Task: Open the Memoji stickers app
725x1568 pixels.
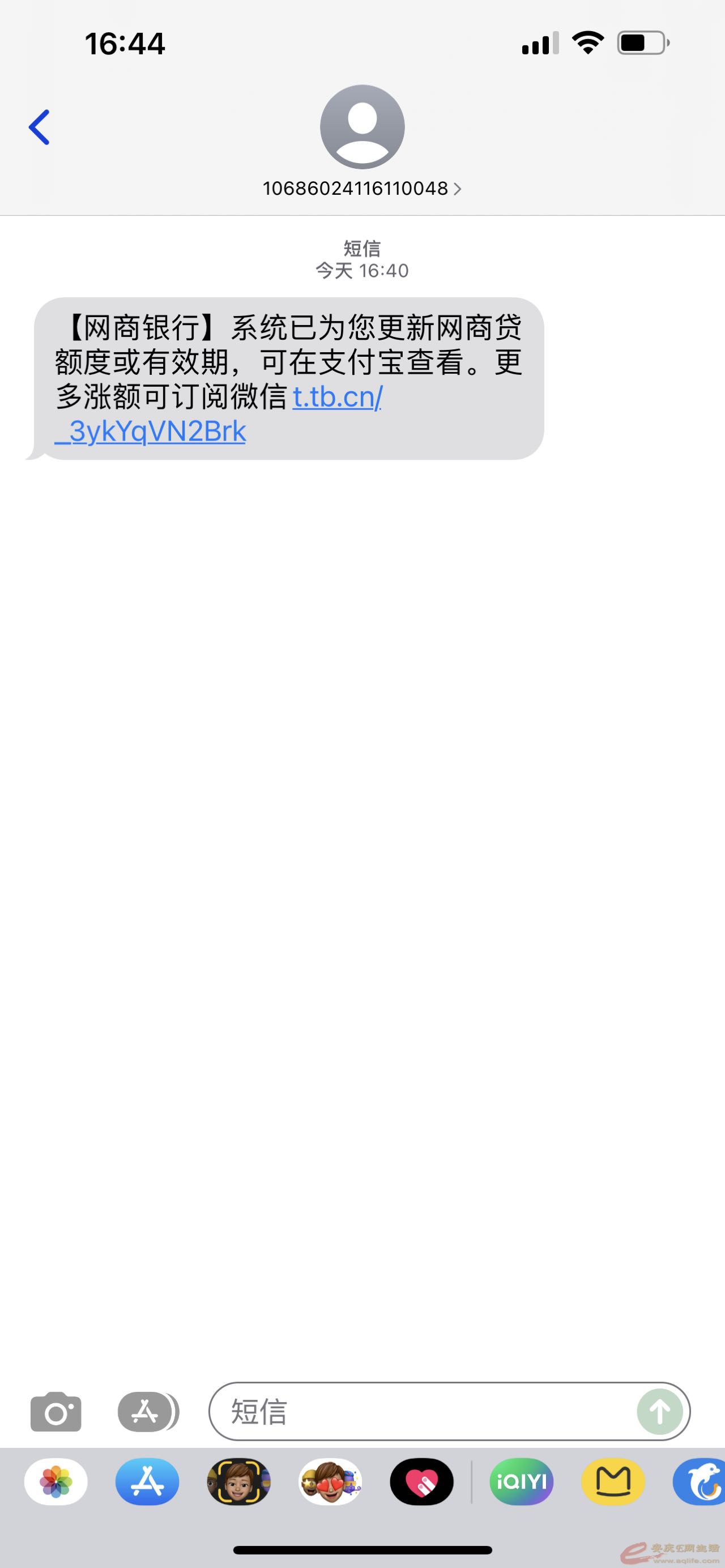Action: click(x=330, y=1481)
